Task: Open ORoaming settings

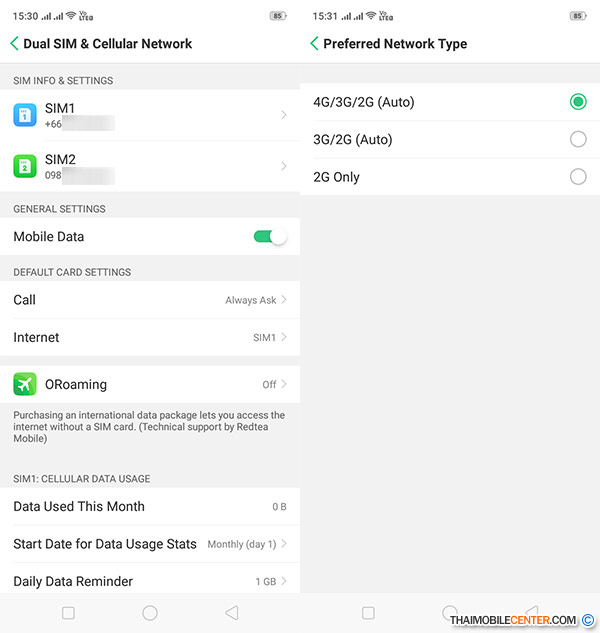Action: point(150,384)
